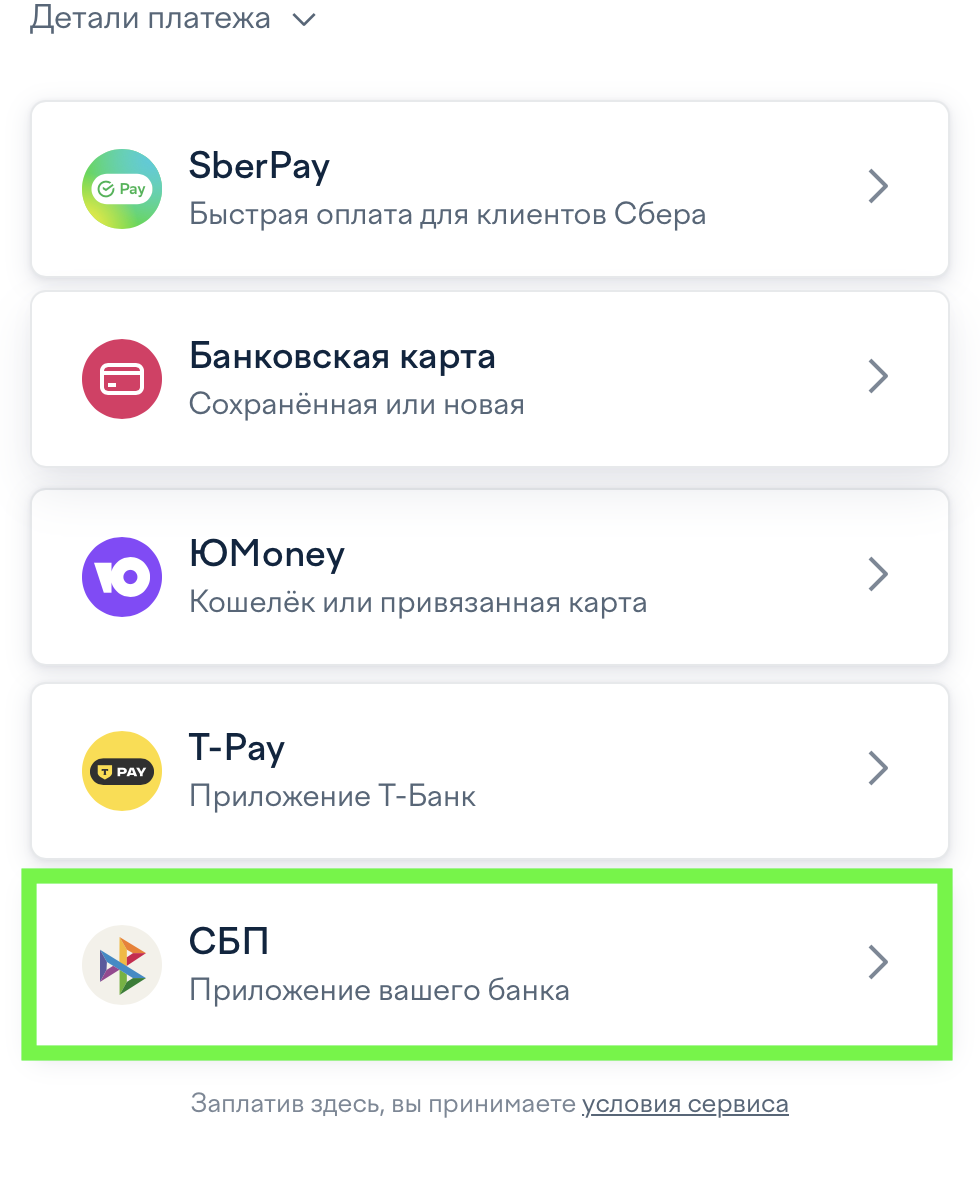This screenshot has height=1186, width=980.
Task: Choose СБП payment via bank app
Action: [x=489, y=963]
